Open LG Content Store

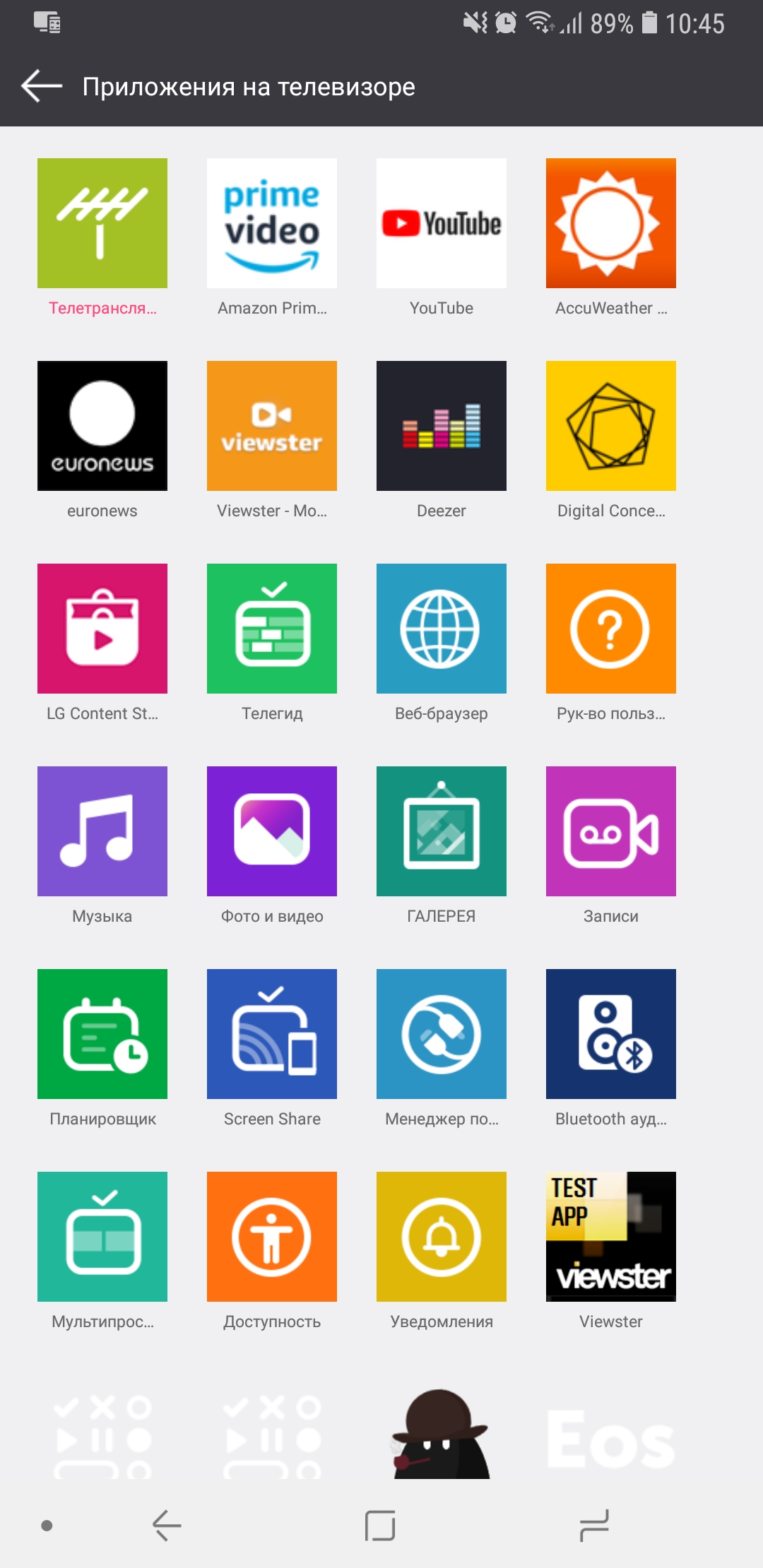click(x=102, y=629)
